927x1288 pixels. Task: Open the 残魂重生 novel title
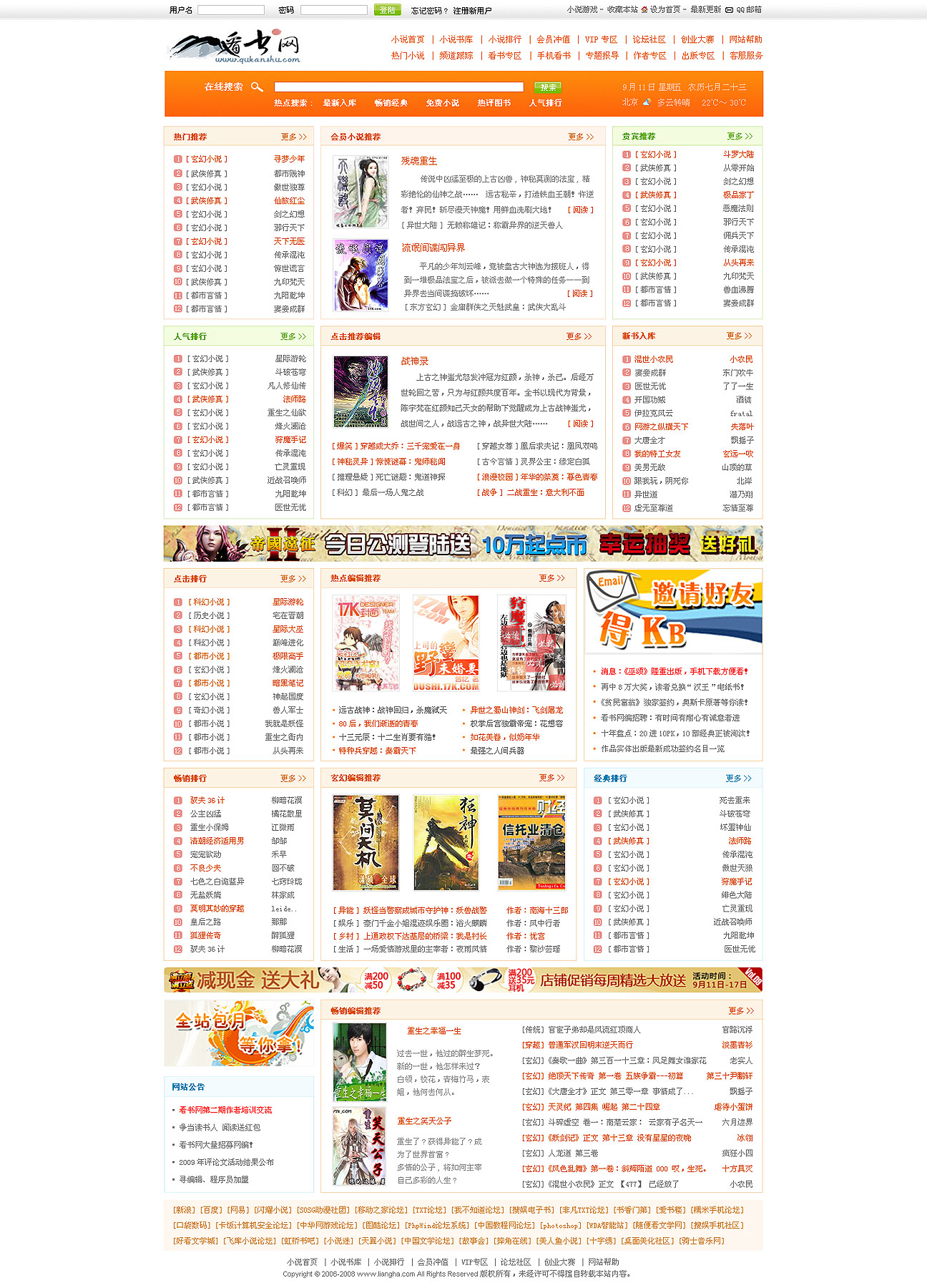pos(419,161)
